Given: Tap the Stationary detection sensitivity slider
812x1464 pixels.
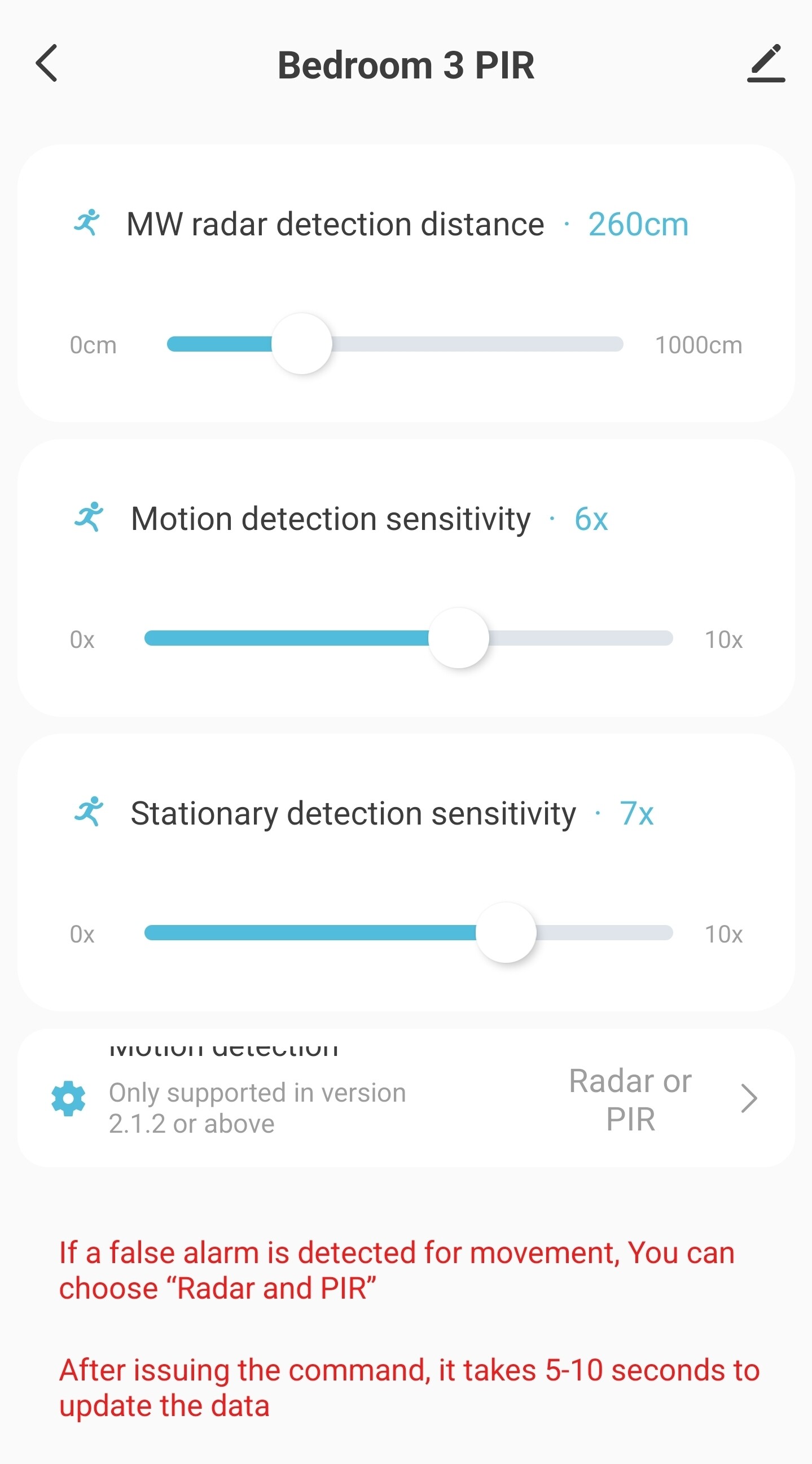Looking at the screenshot, I should click(409, 932).
